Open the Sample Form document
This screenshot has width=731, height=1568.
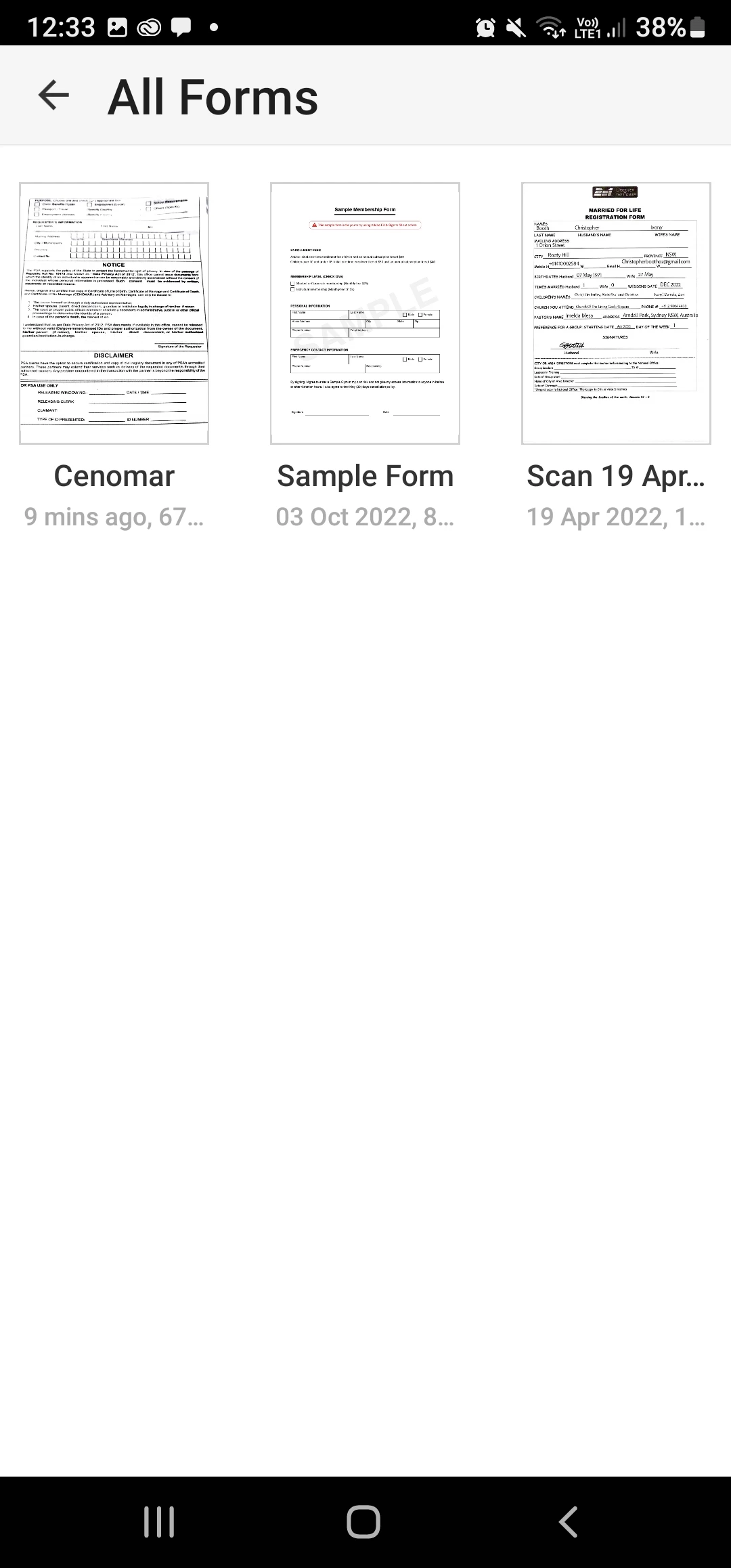tap(365, 313)
